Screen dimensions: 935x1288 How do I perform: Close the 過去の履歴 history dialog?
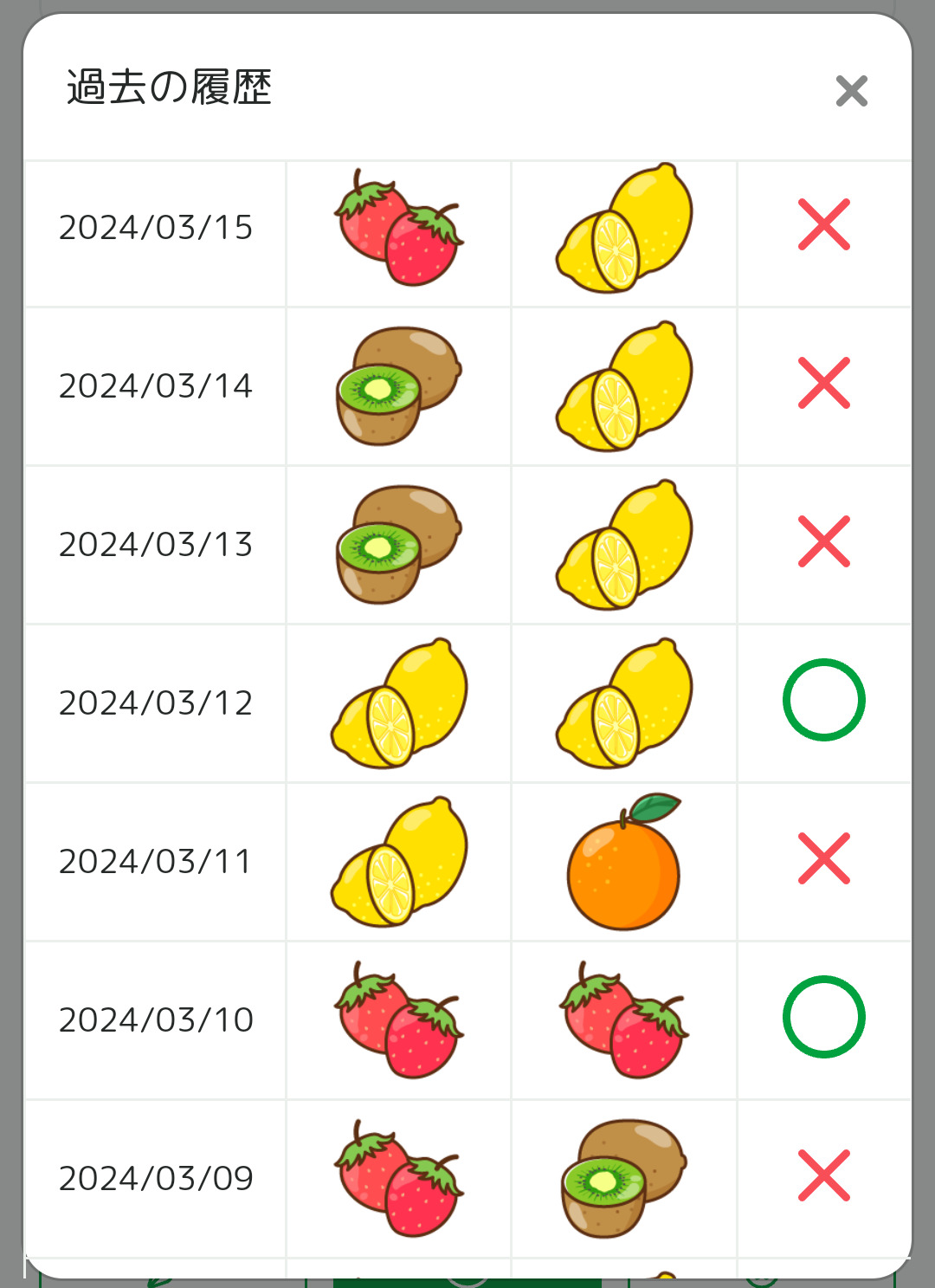[x=851, y=91]
